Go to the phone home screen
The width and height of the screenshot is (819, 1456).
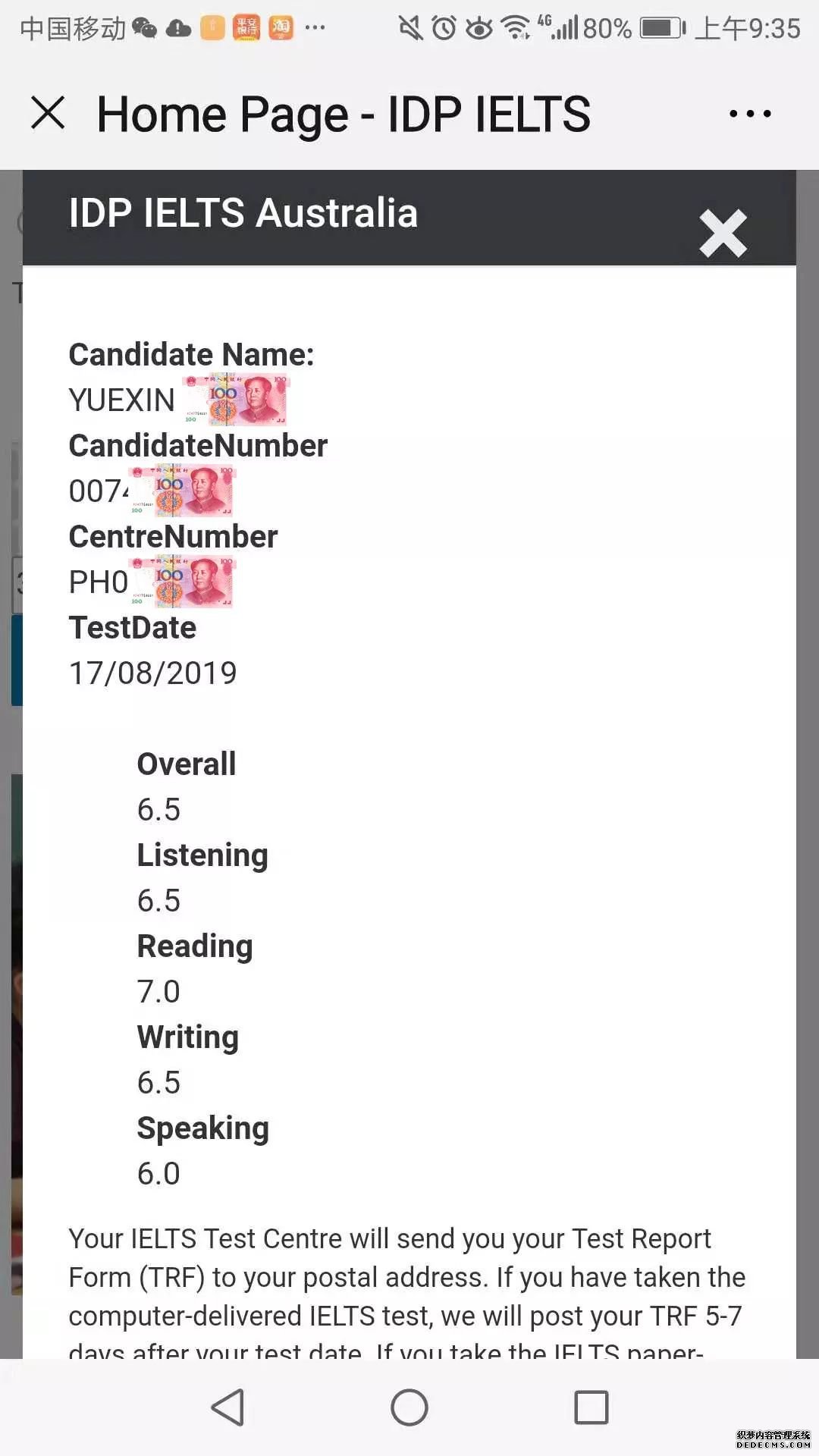[409, 1407]
